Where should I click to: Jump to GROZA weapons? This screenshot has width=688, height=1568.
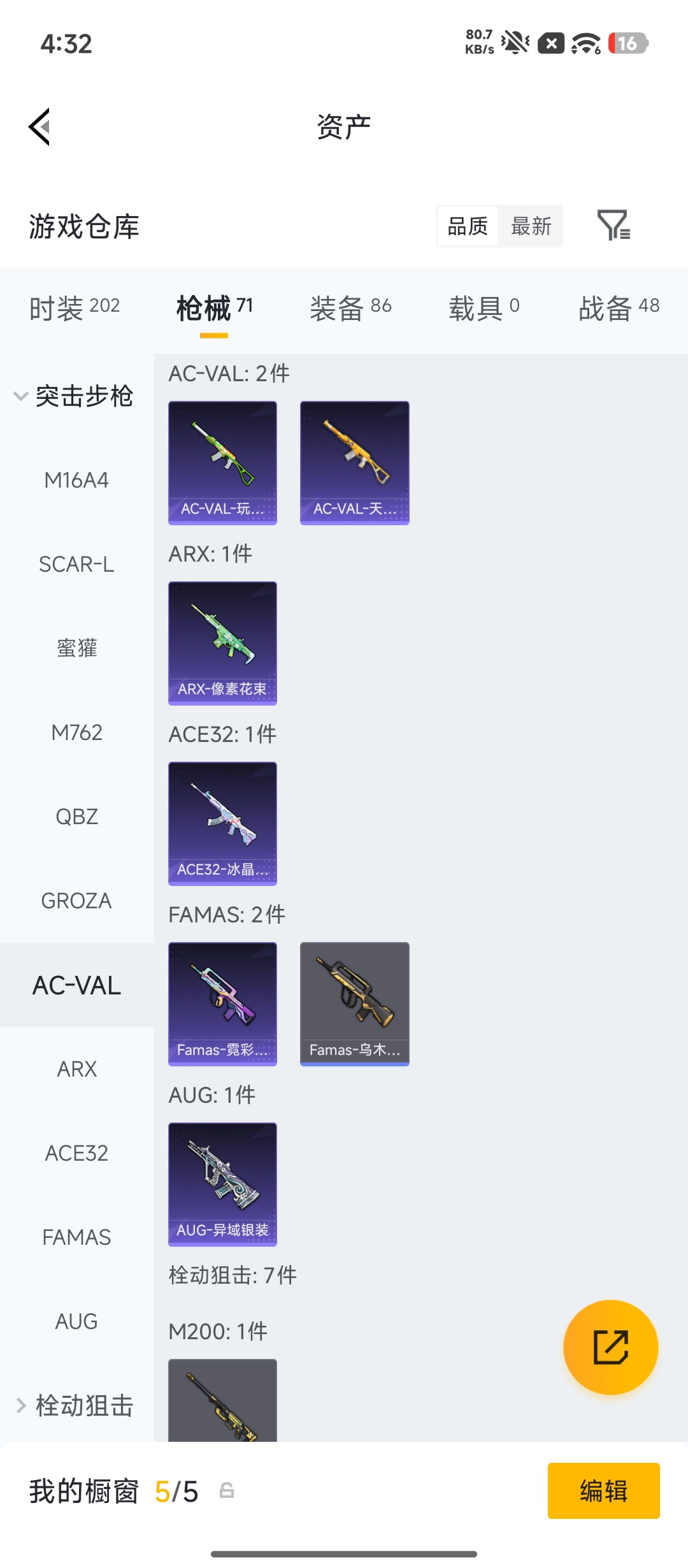[76, 901]
